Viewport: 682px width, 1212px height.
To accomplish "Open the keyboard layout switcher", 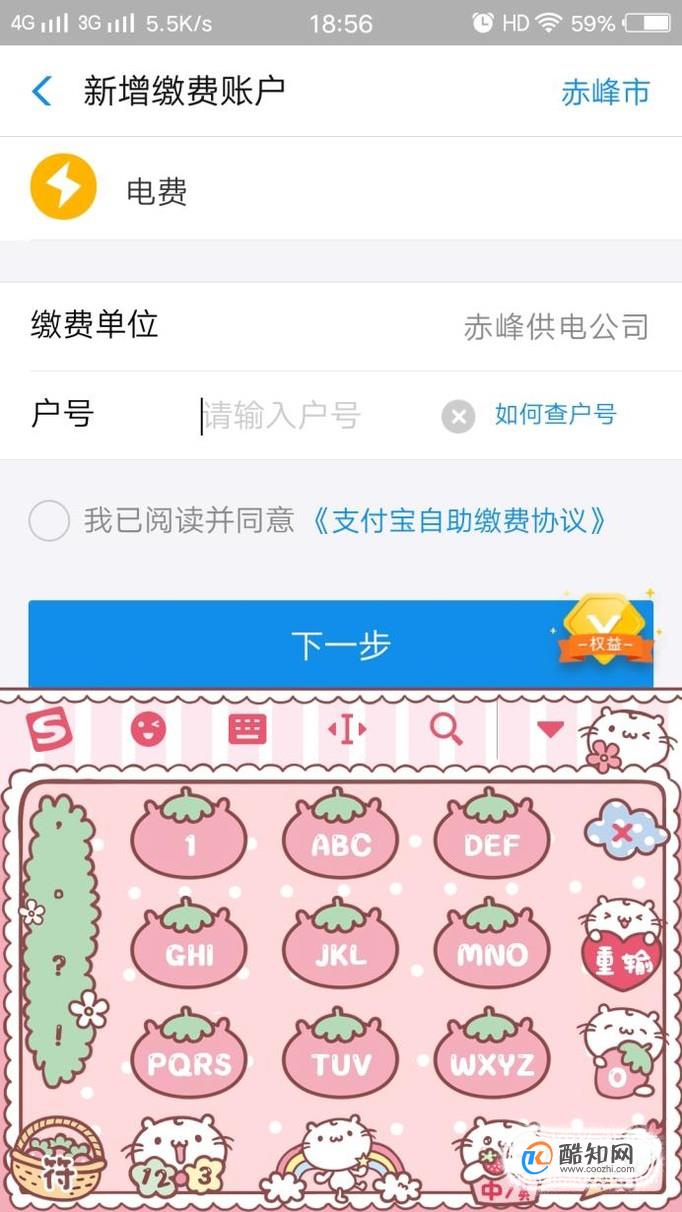I will 247,730.
